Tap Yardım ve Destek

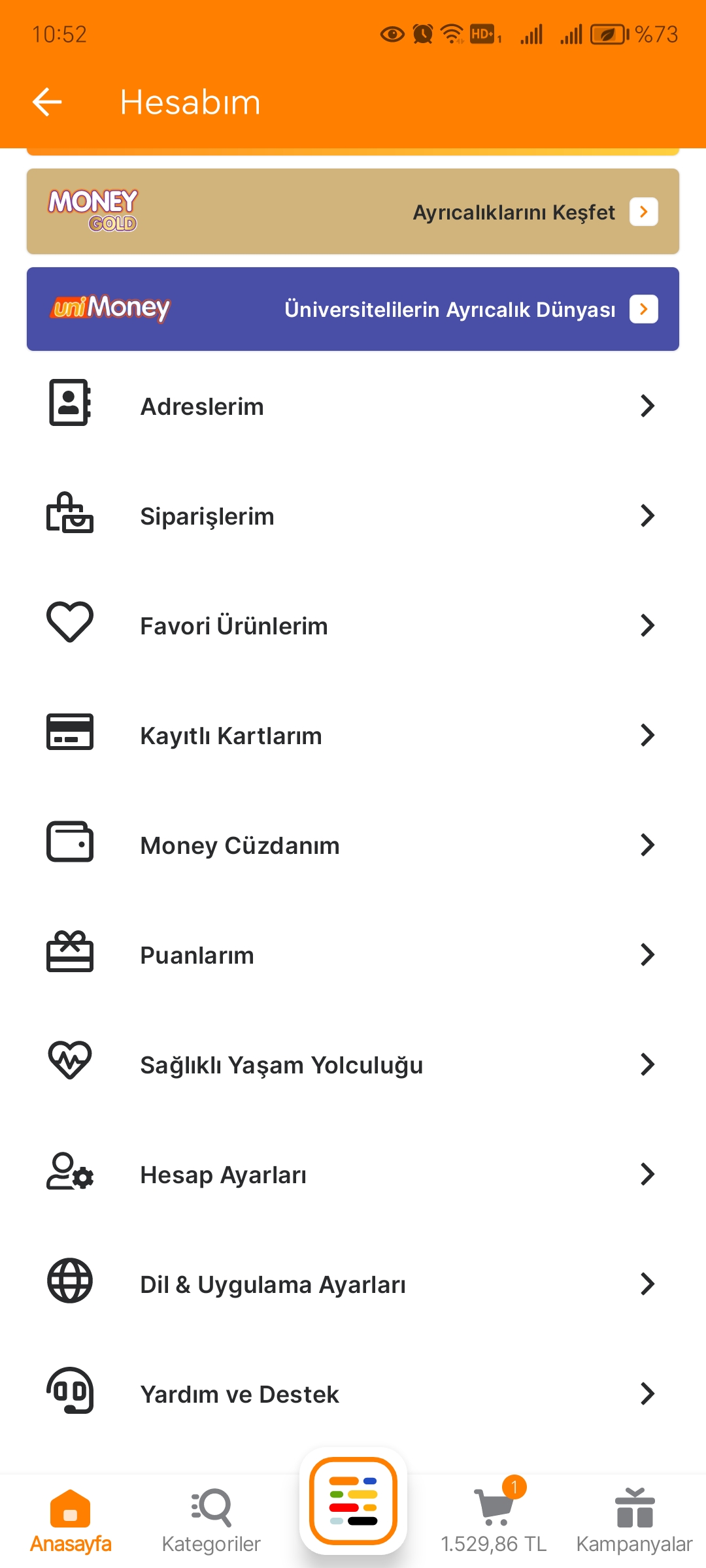[353, 1394]
